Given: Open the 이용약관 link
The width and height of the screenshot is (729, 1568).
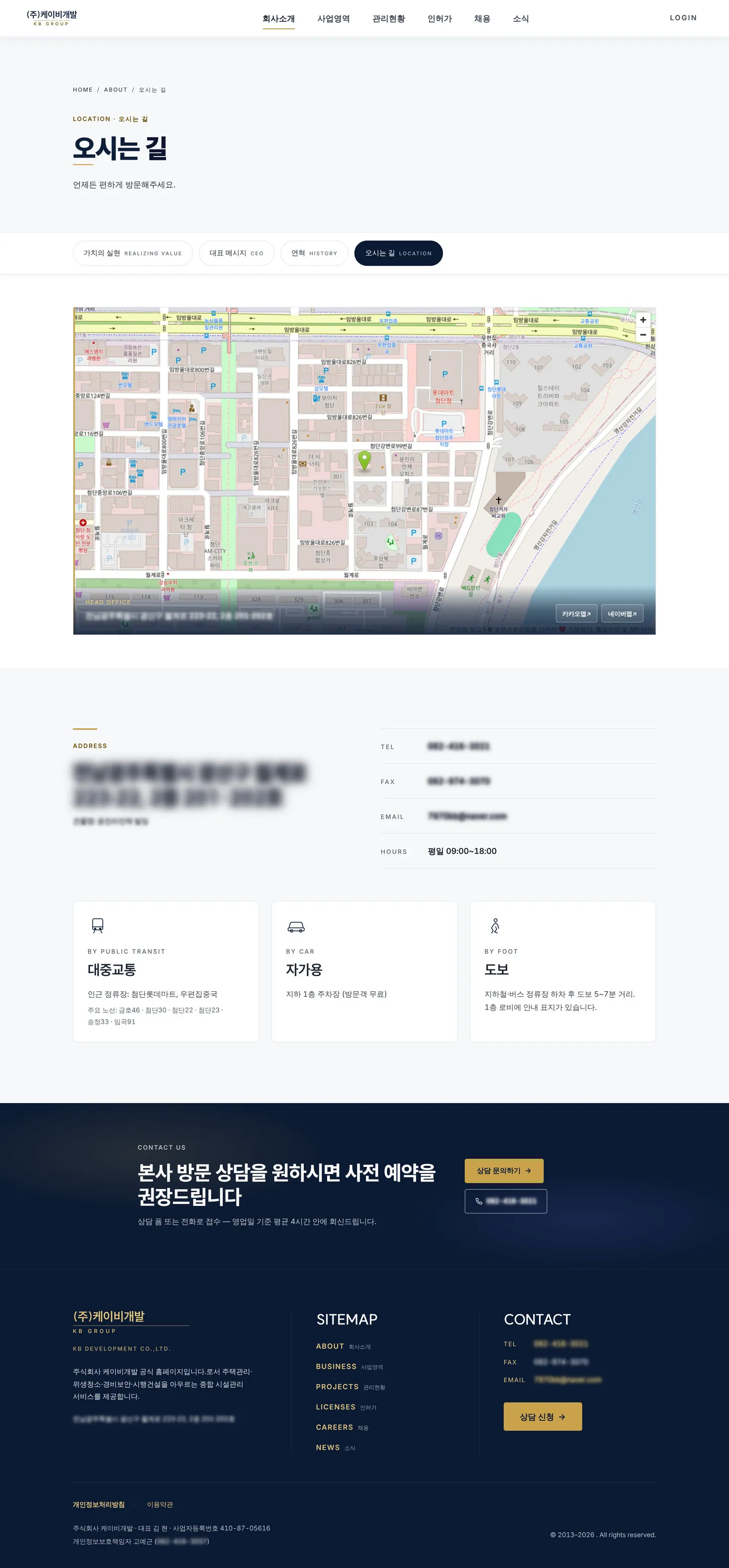Looking at the screenshot, I should pos(159,1504).
